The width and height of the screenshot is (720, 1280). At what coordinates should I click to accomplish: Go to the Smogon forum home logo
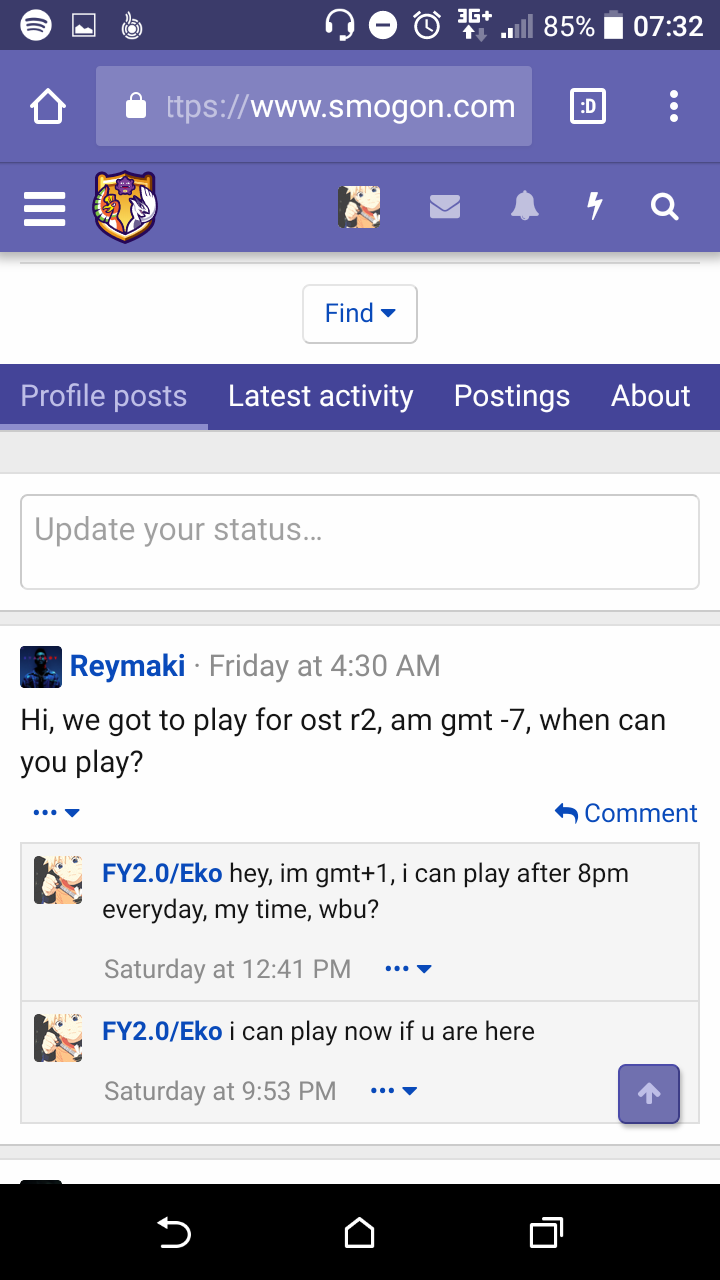(125, 207)
